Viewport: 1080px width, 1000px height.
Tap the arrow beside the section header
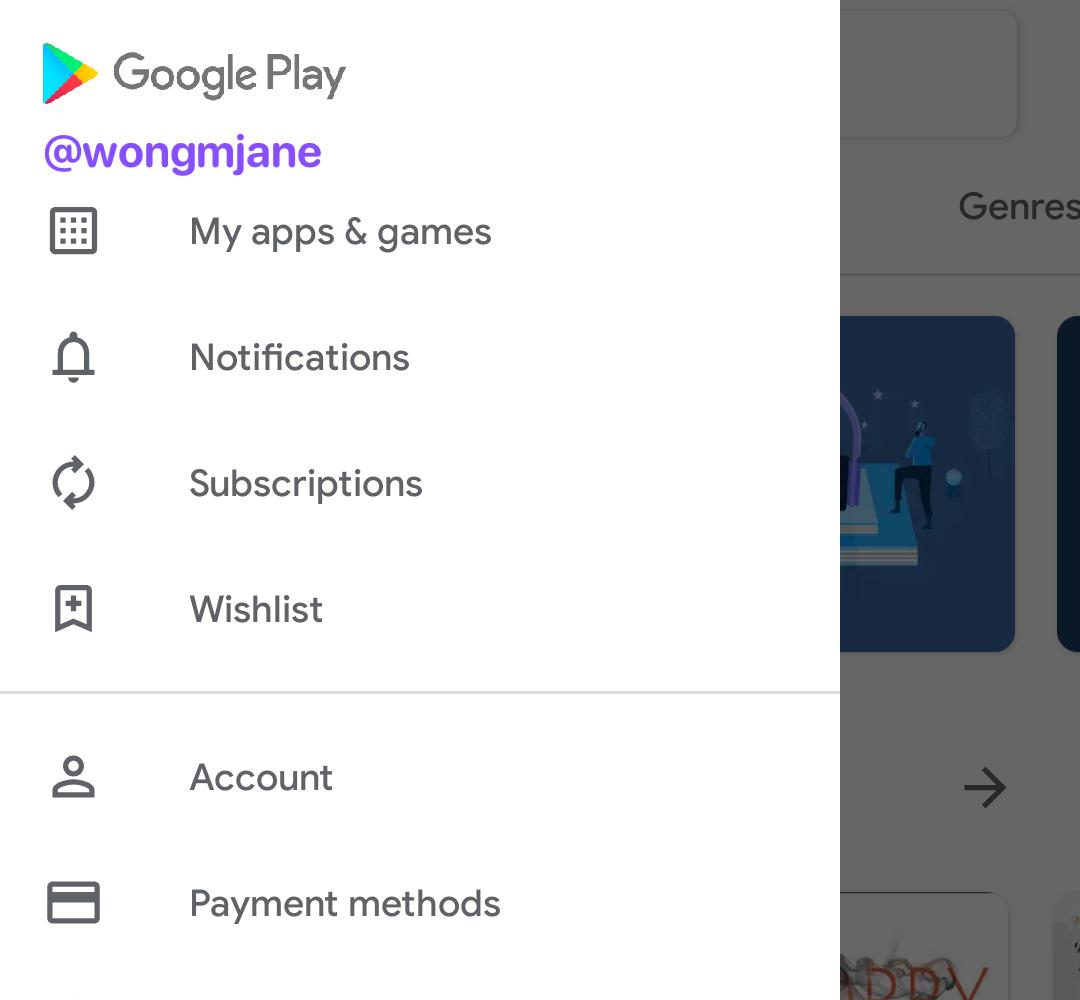pos(984,788)
